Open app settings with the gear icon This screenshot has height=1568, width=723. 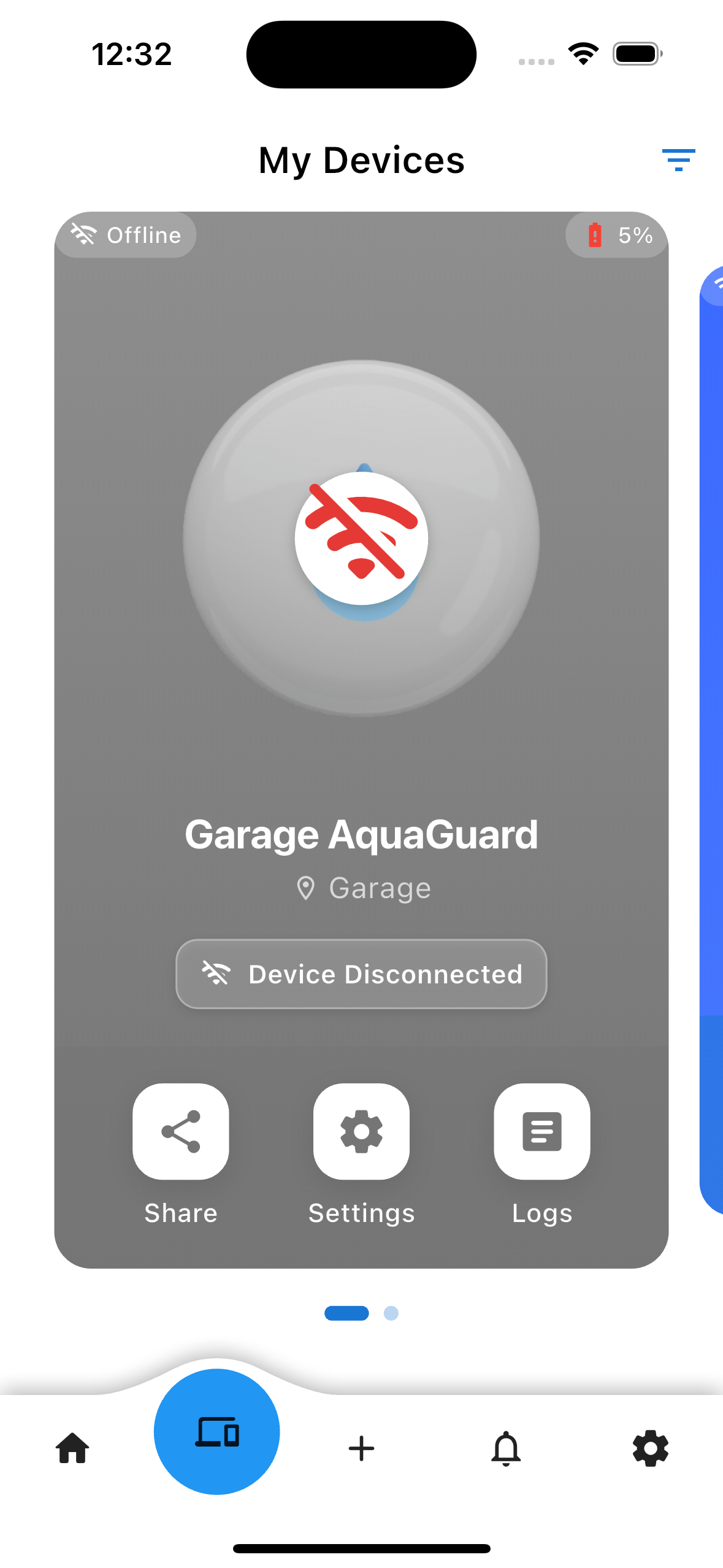650,1448
